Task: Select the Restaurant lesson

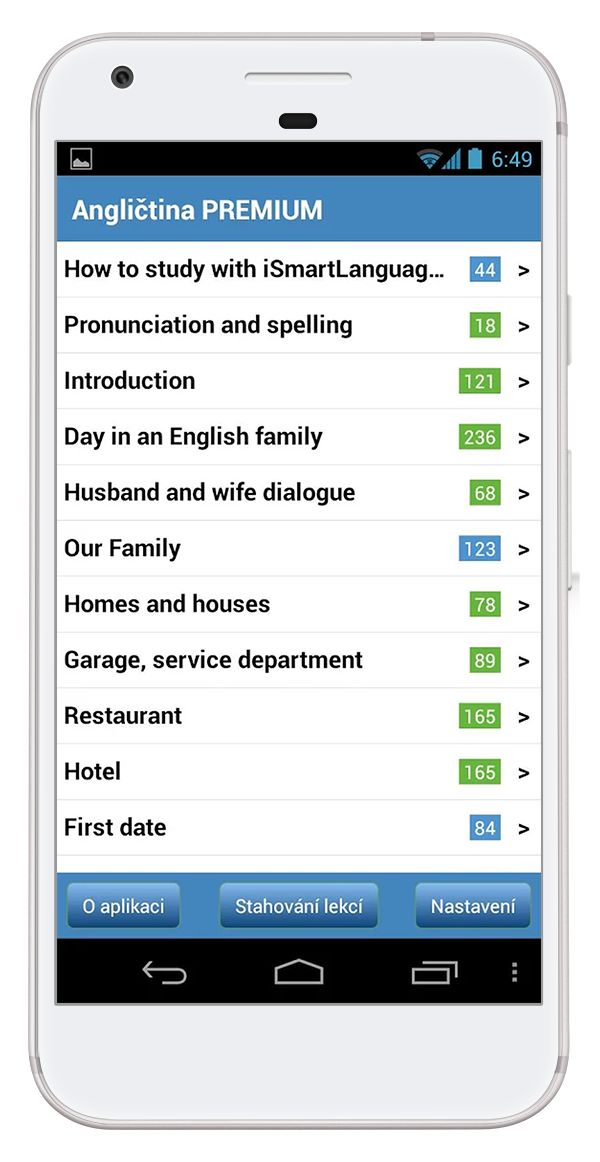Action: (299, 716)
